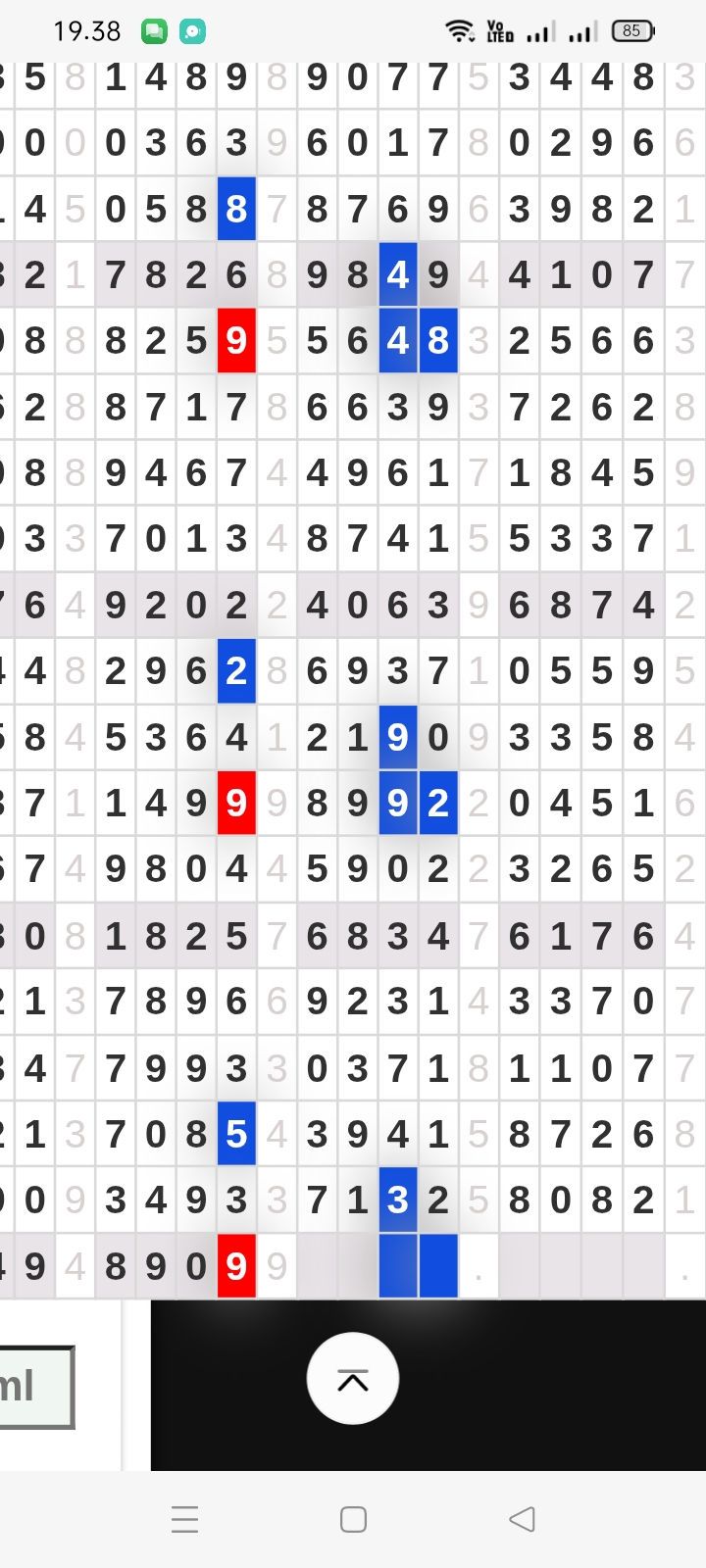Open recent apps from the navigation bar

184,1519
